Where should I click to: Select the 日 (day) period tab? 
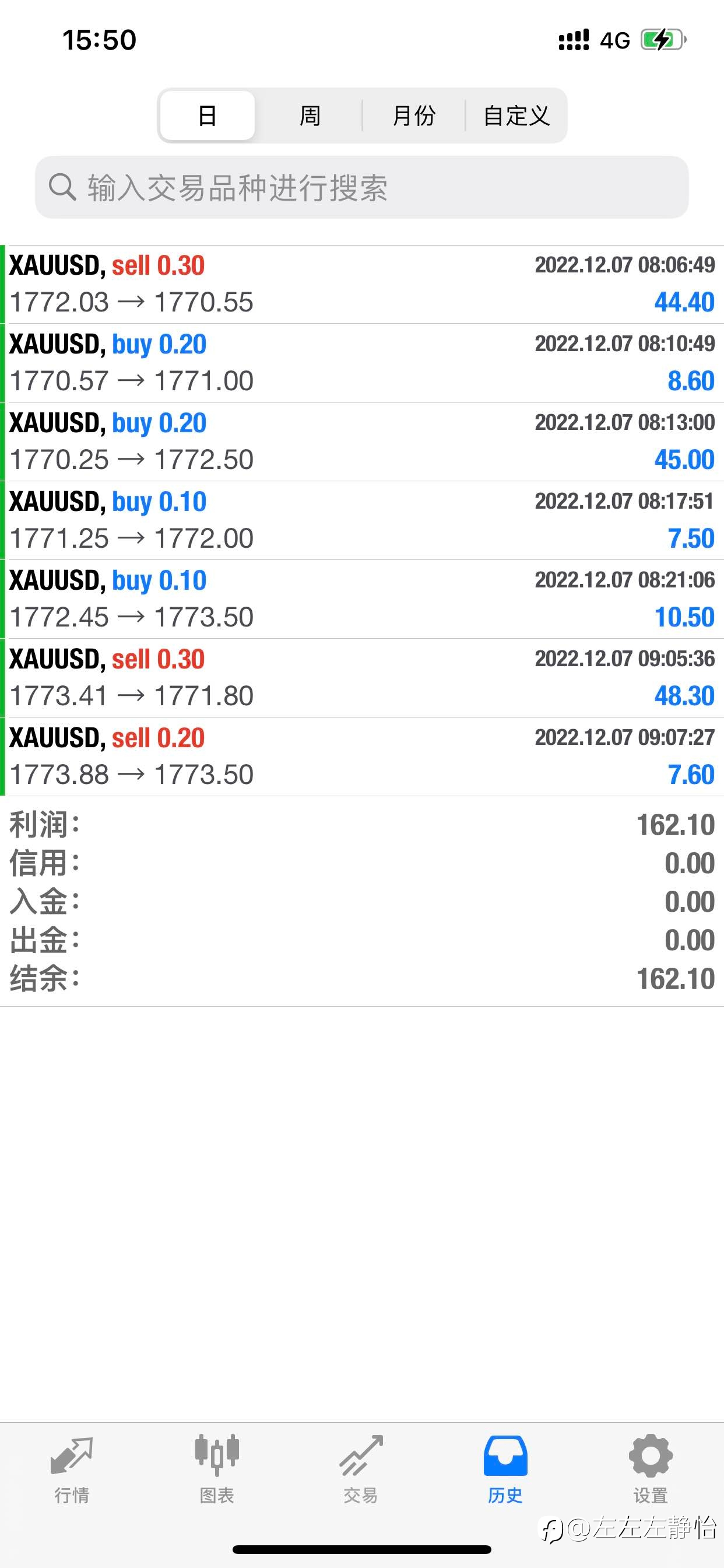pos(208,116)
